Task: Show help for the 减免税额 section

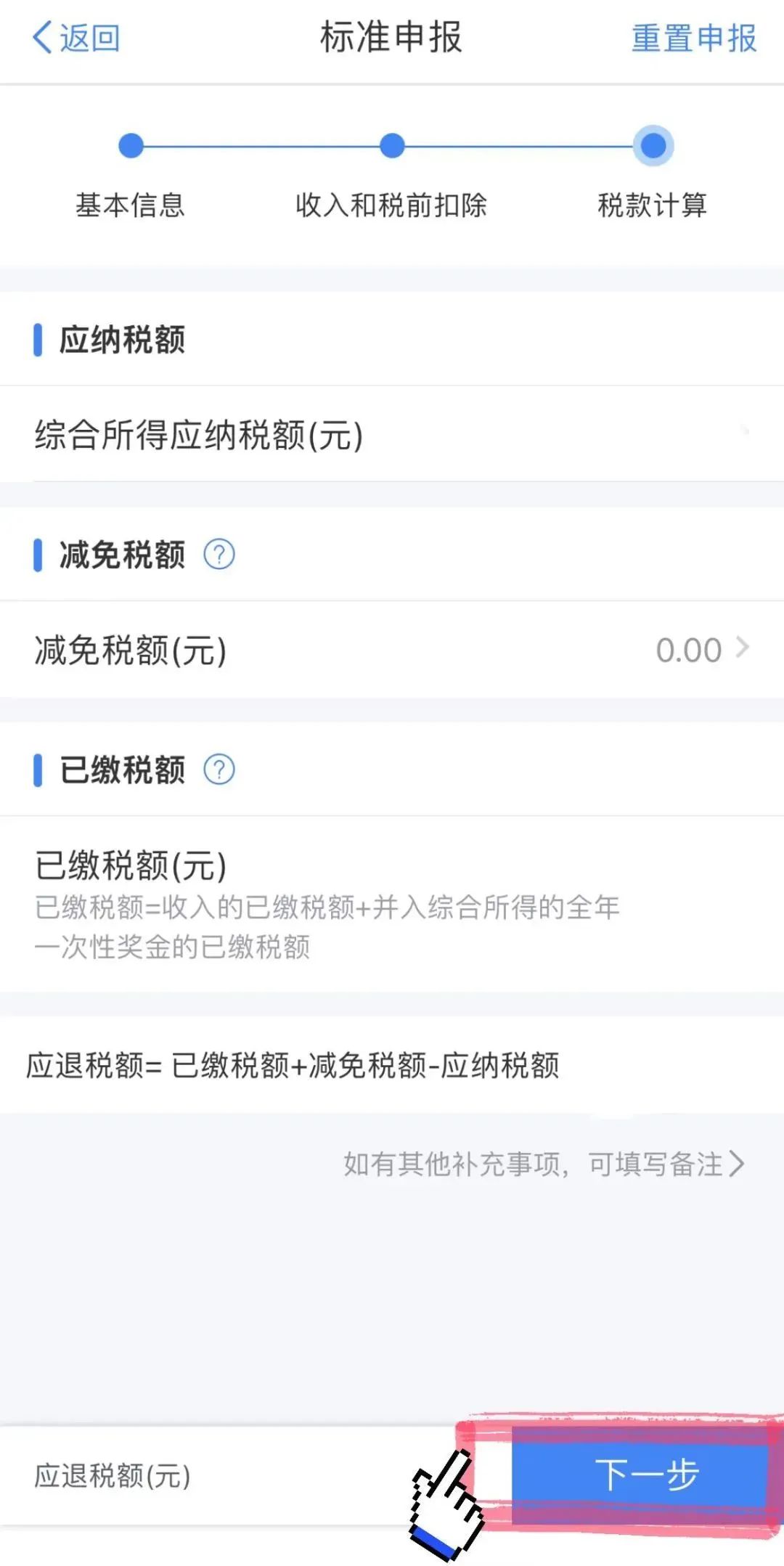Action: [x=219, y=555]
